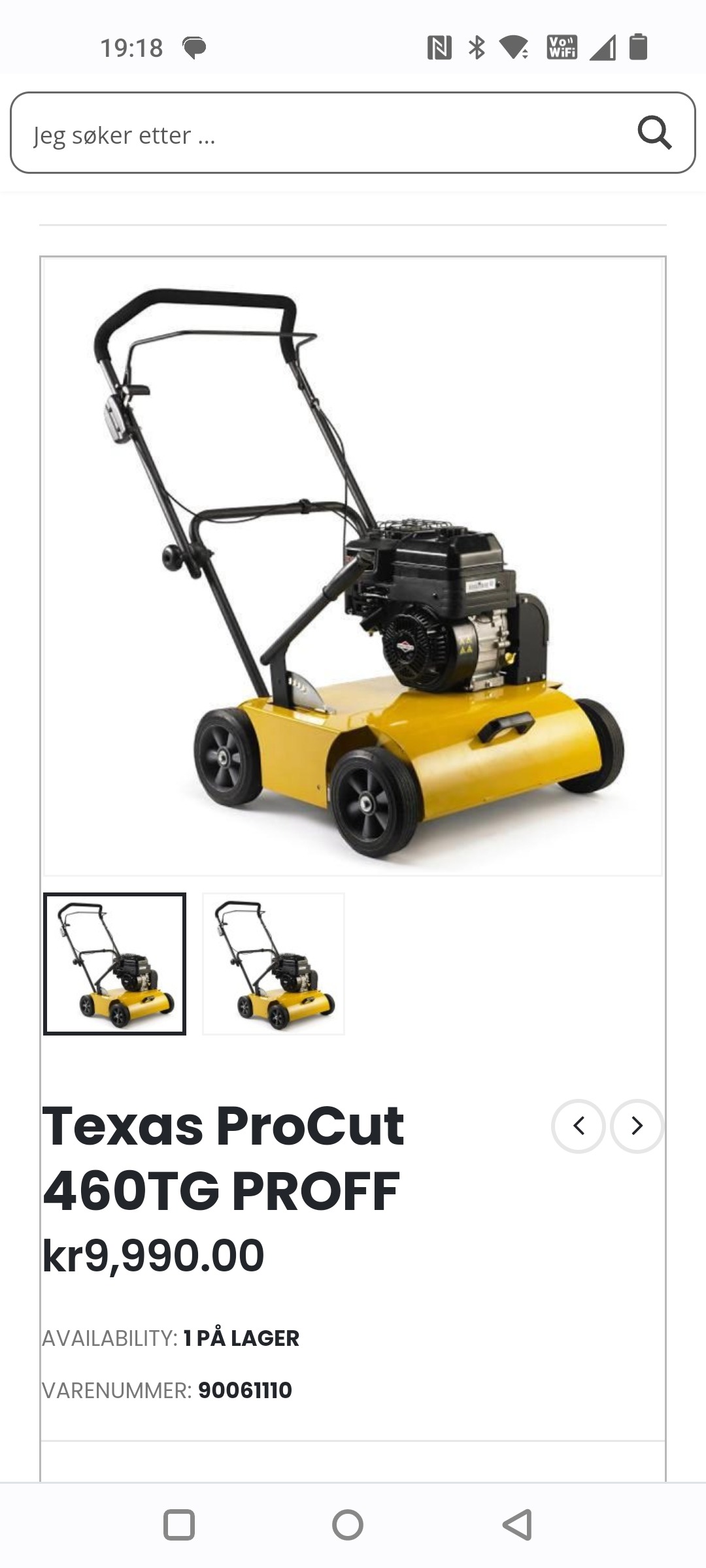Select the first product thumbnail
706x1568 pixels.
115,964
